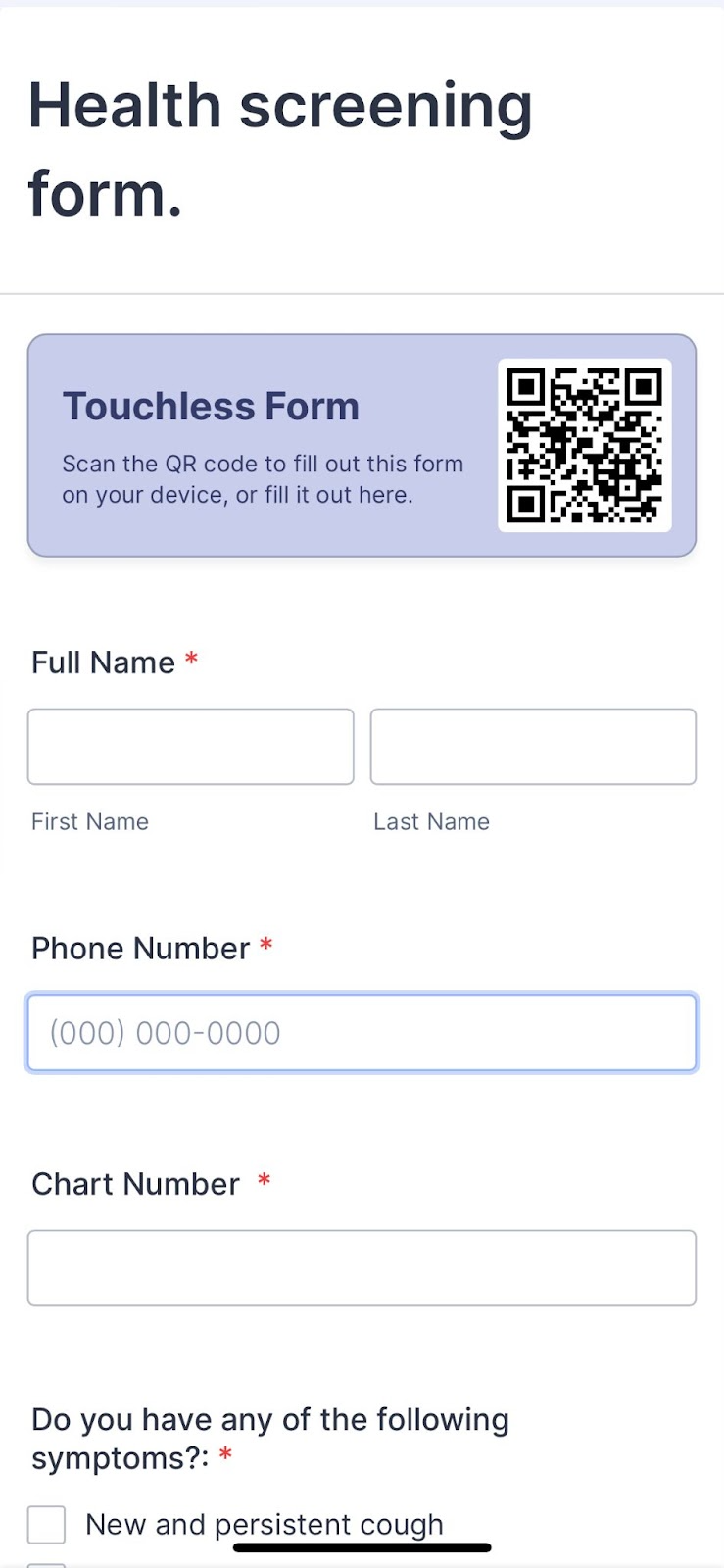Focus the Phone Number field
The width and height of the screenshot is (724, 1568).
(362, 1033)
